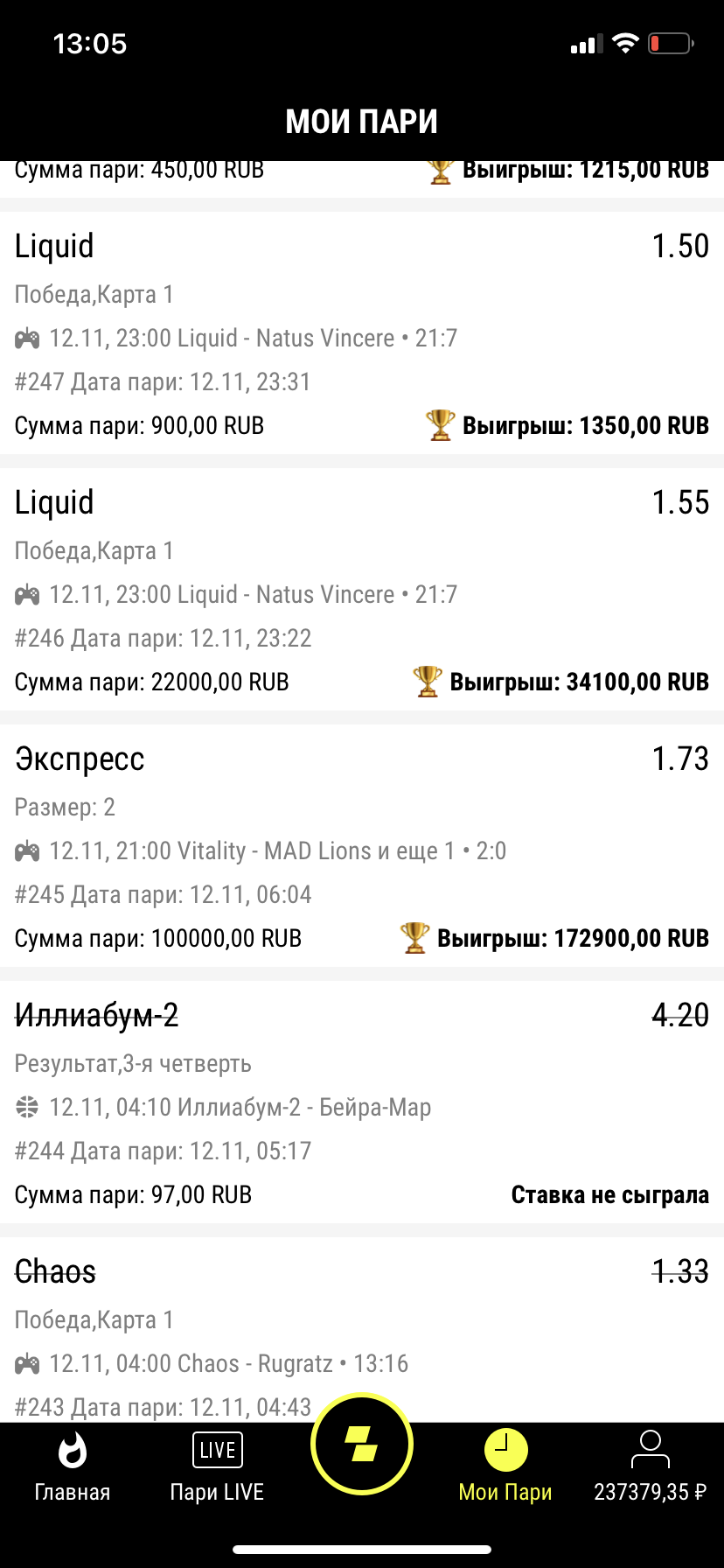Select the Мои Пари tab
The width and height of the screenshot is (724, 1568).
tap(505, 1468)
